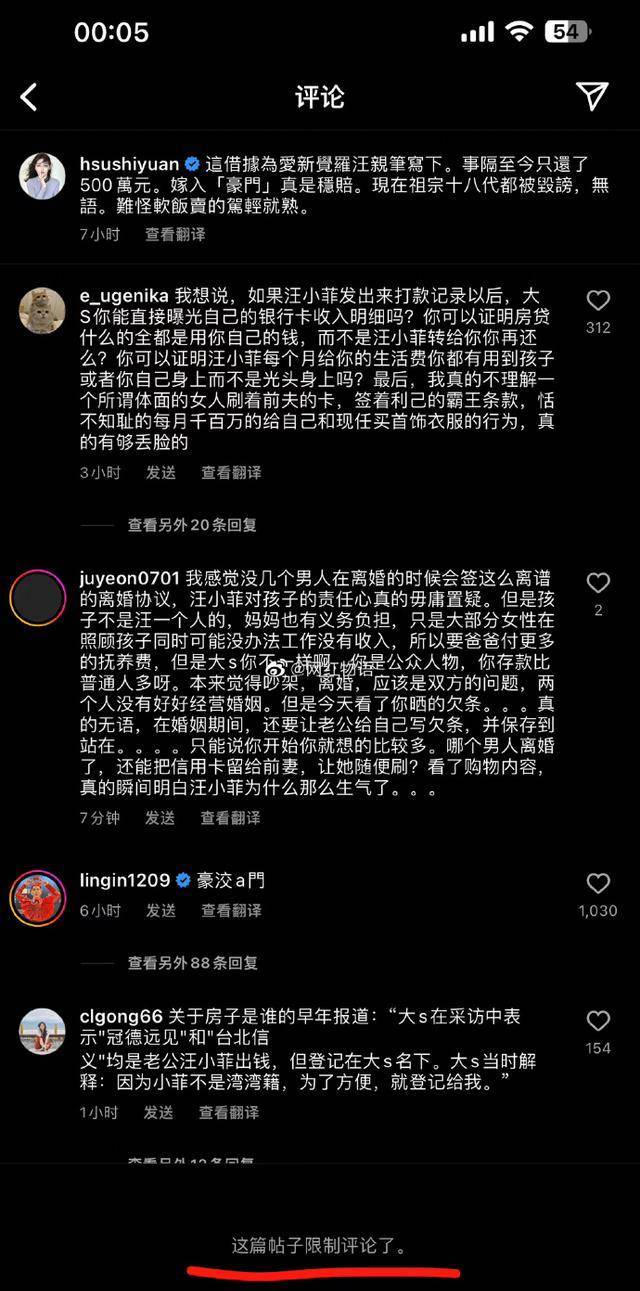Open clgong66's profile avatar
640x1291 pixels.
coord(42,1031)
